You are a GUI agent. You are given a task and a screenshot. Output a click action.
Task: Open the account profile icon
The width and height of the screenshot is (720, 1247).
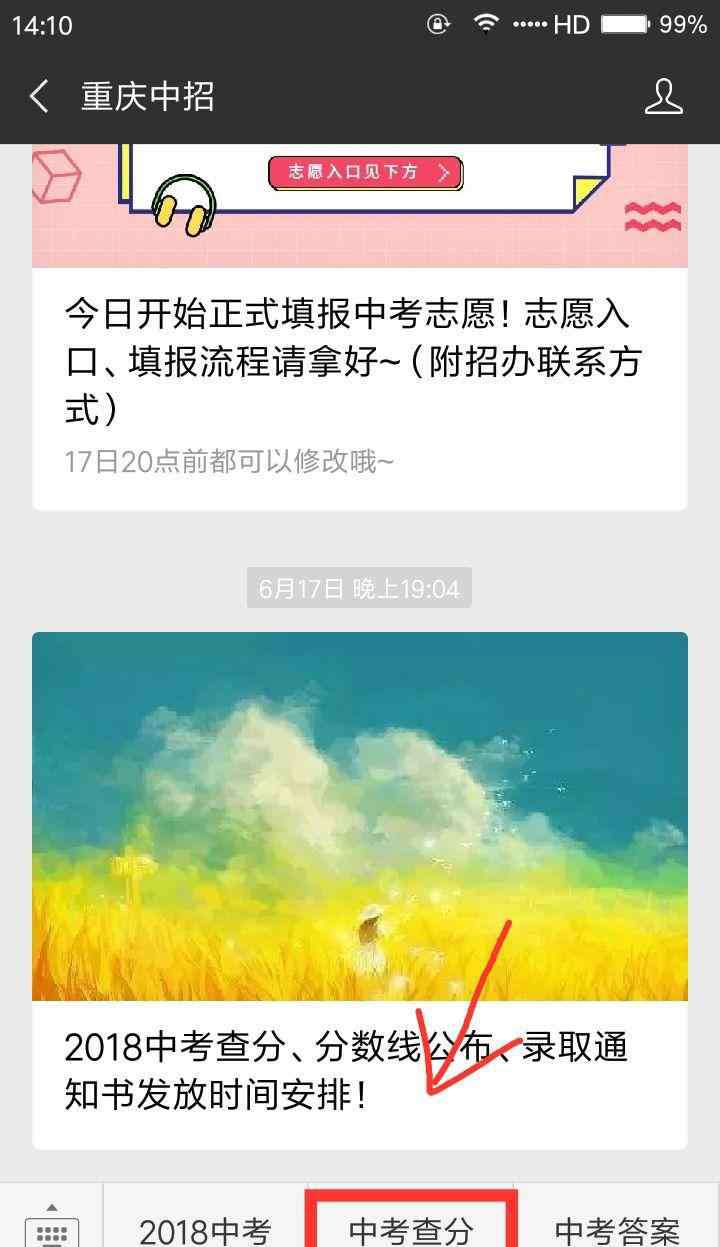tap(663, 97)
